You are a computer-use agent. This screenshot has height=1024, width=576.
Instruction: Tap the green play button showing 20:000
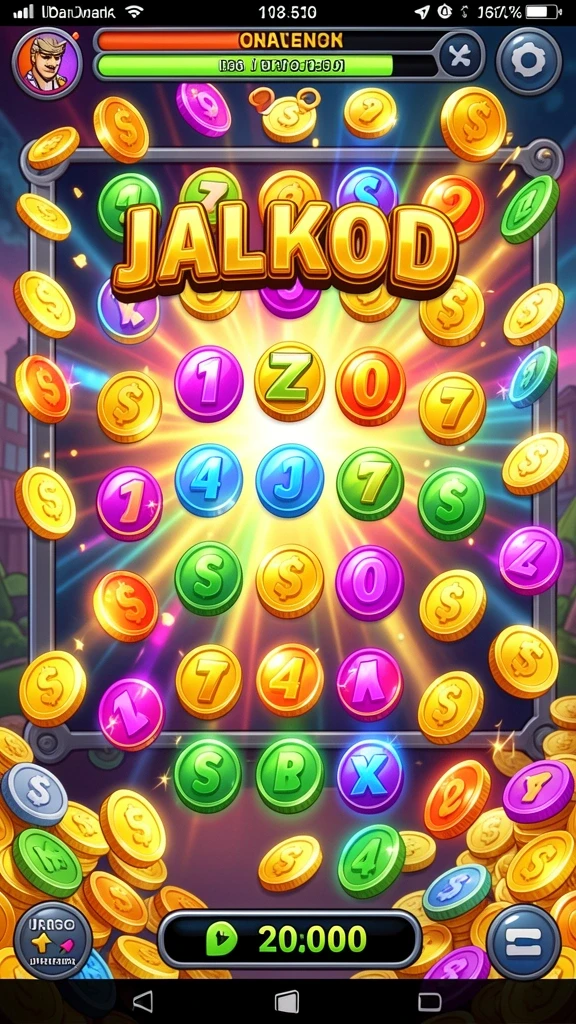290,939
